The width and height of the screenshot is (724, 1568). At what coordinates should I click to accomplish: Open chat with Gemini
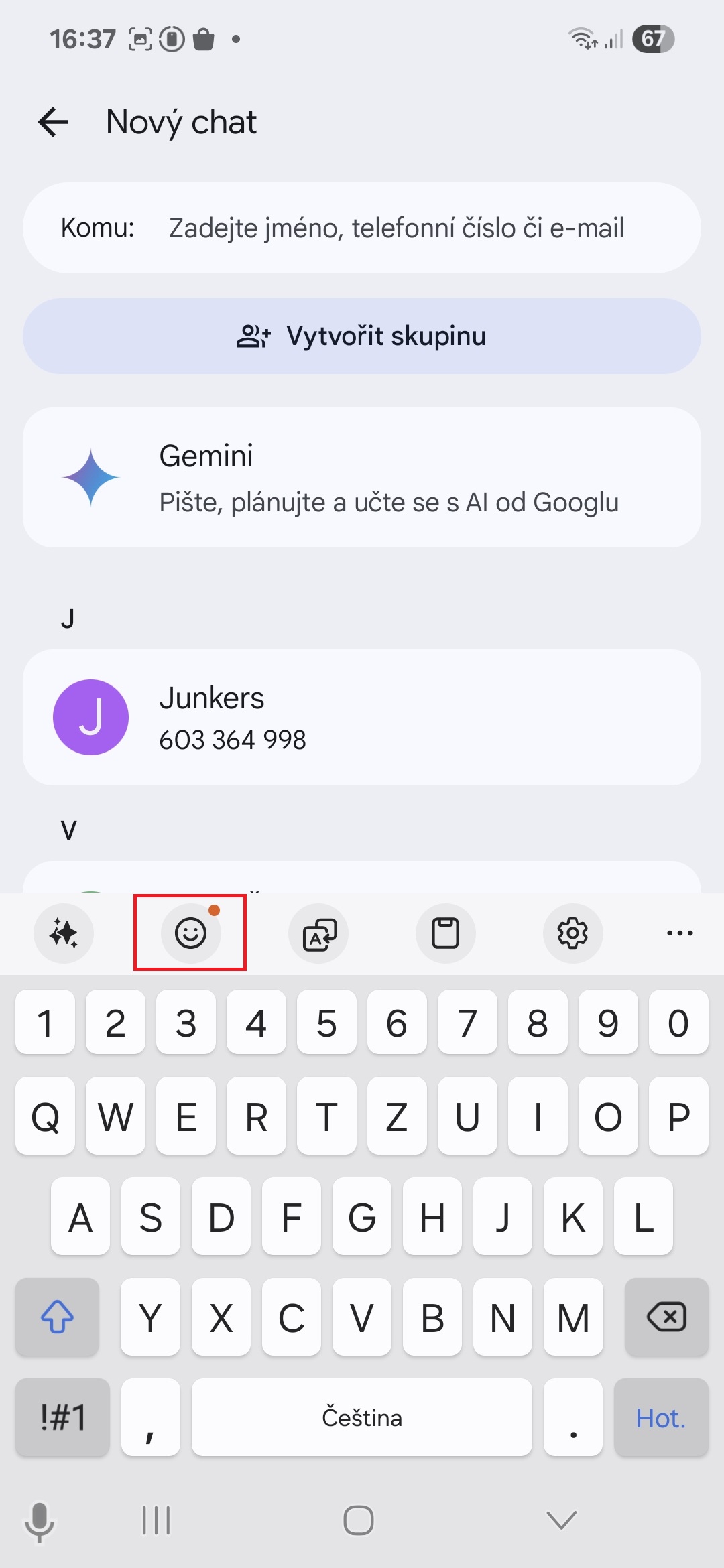pyautogui.click(x=362, y=478)
